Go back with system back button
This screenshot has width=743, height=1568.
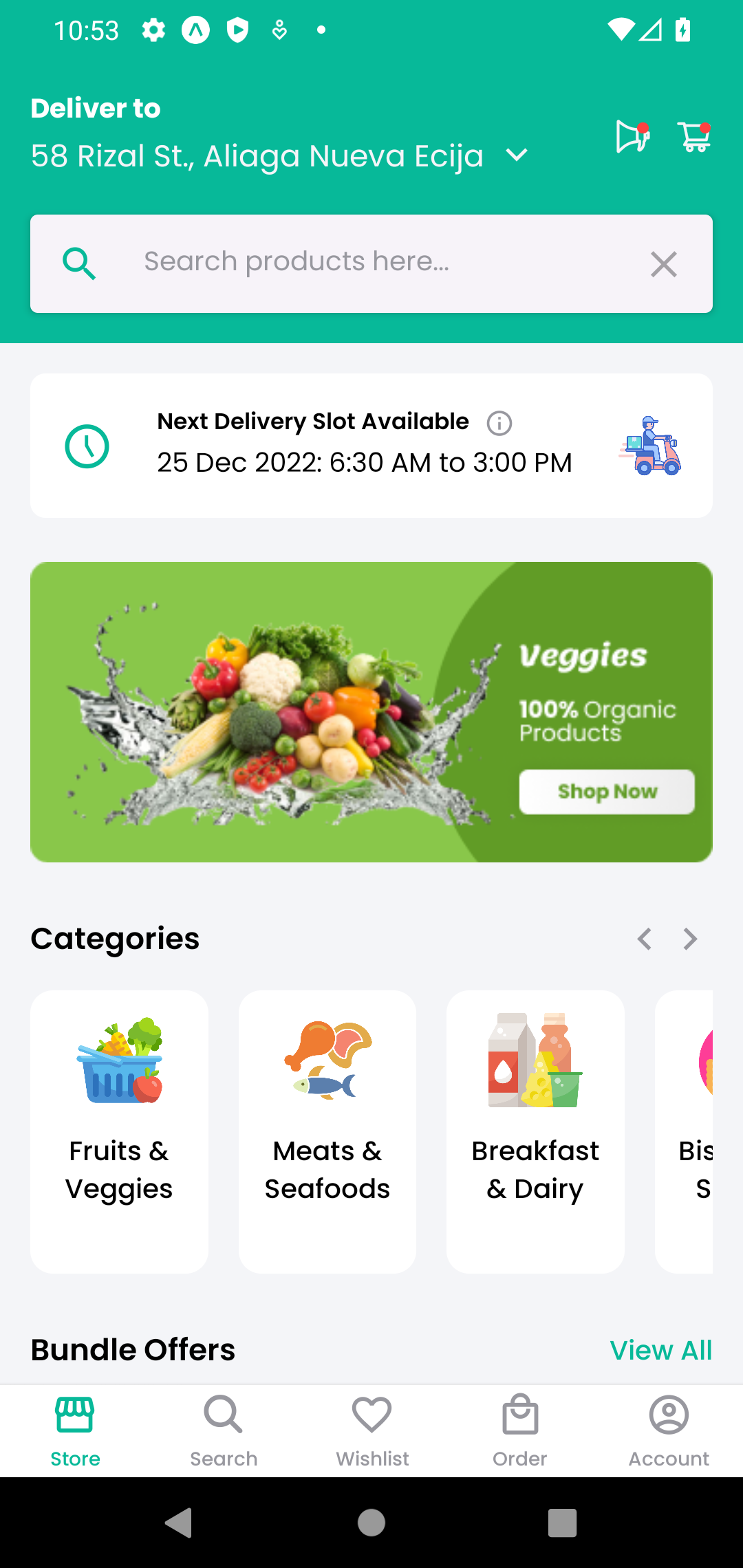179,1523
